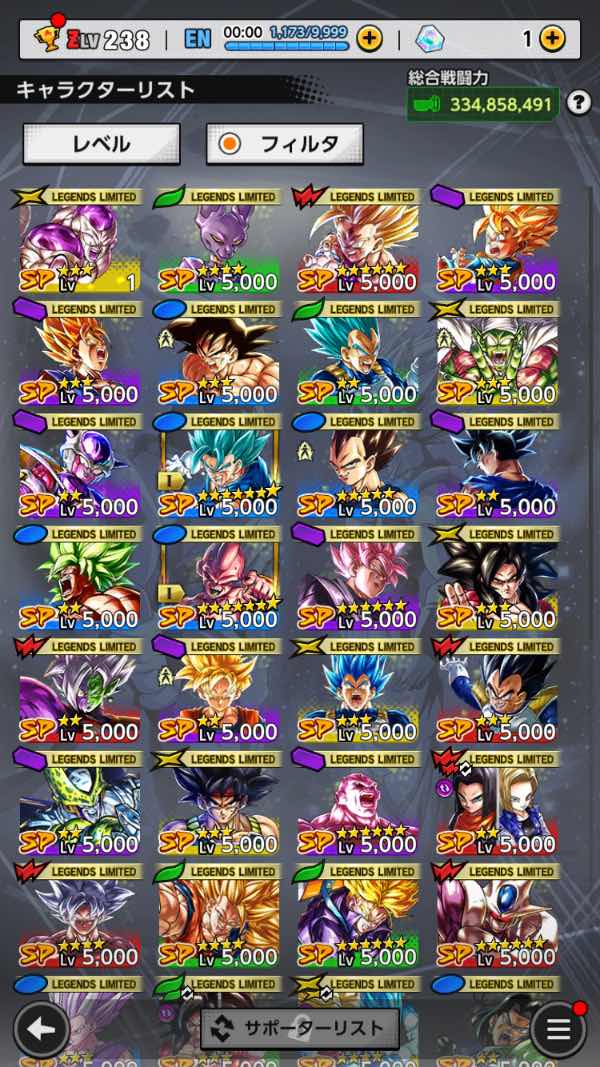Select the green Broly card in fourth row
The width and height of the screenshot is (600, 1067).
79,581
